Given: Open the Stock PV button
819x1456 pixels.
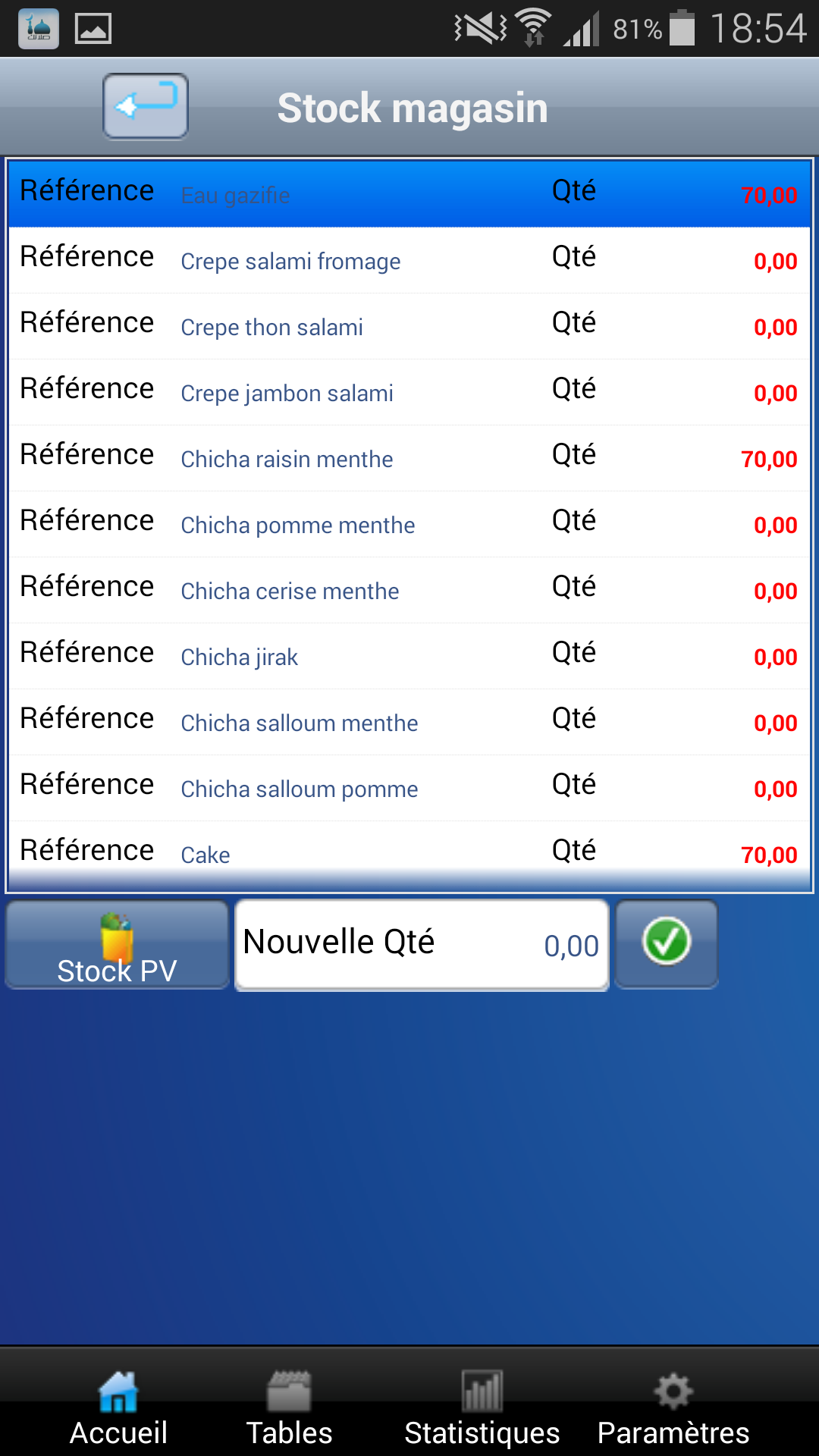Looking at the screenshot, I should pos(118,944).
